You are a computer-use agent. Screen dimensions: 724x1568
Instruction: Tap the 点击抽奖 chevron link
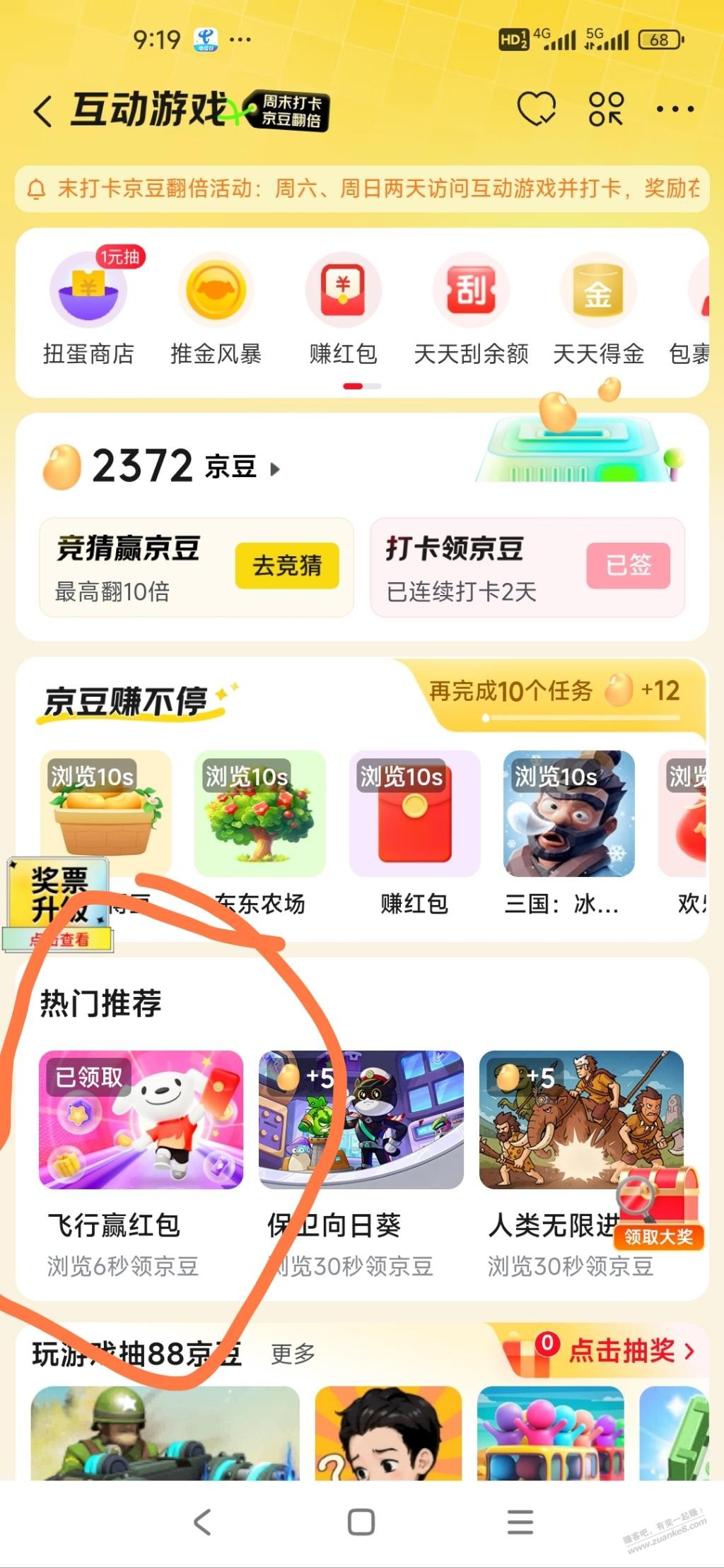684,1352
